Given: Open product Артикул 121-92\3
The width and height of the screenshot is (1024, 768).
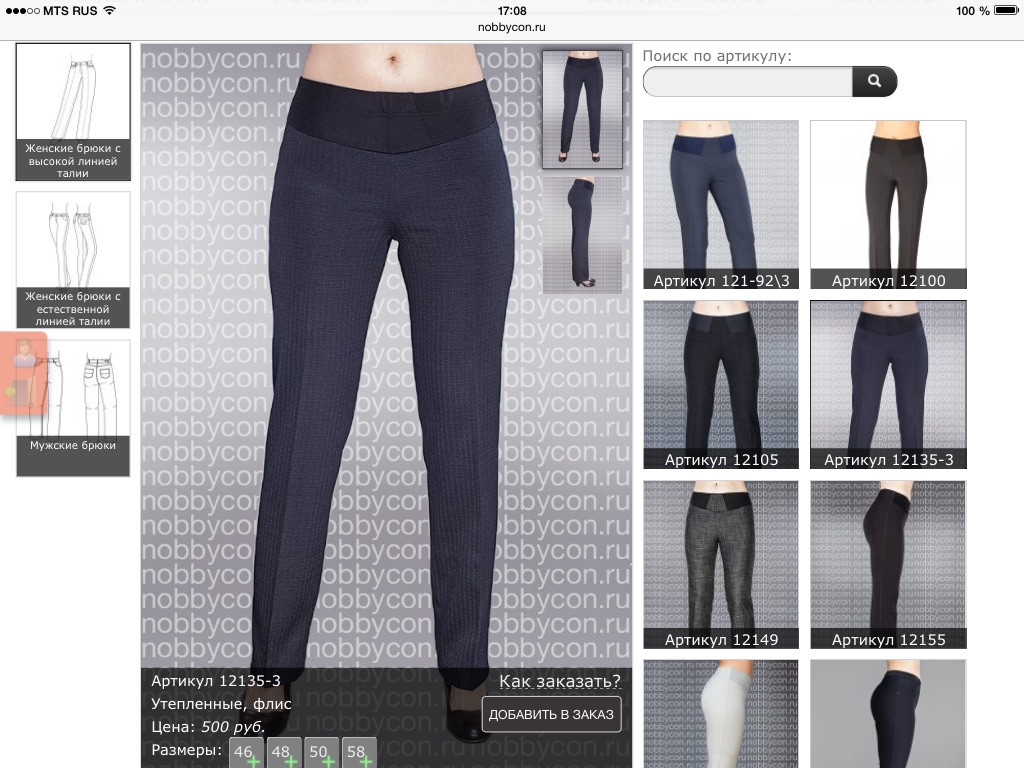Looking at the screenshot, I should pos(721,205).
